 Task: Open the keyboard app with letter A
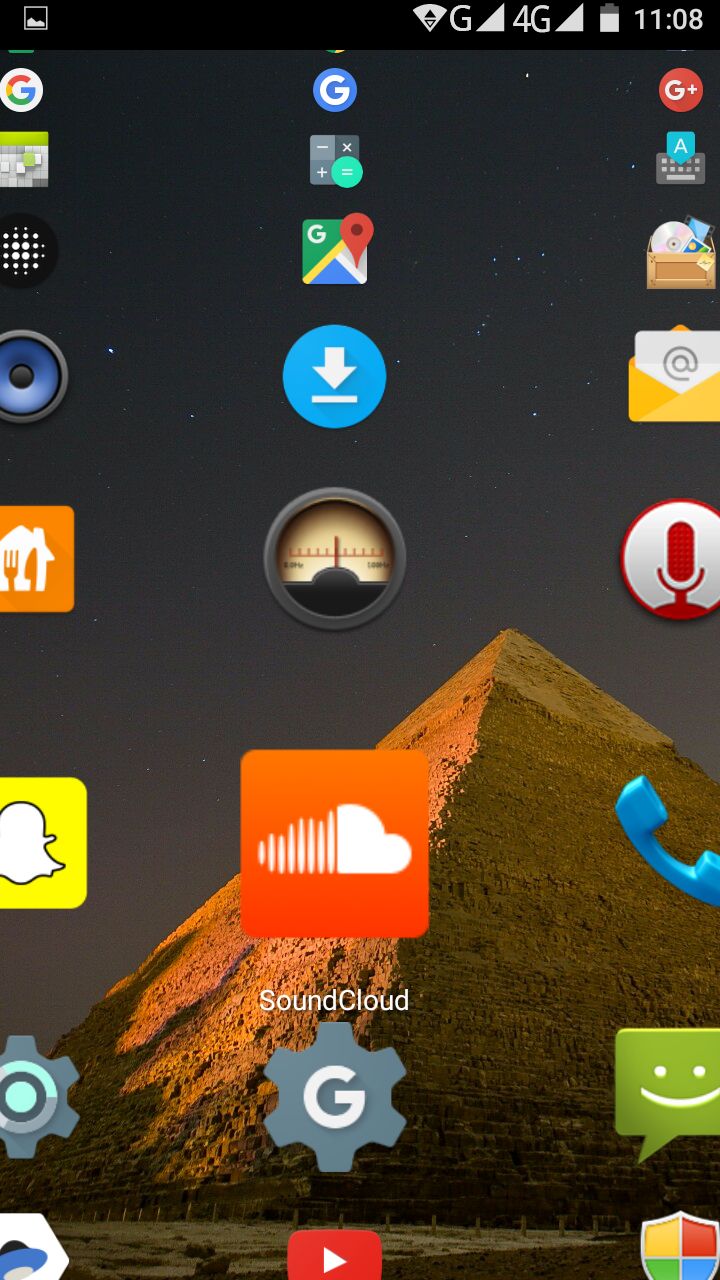(x=680, y=159)
